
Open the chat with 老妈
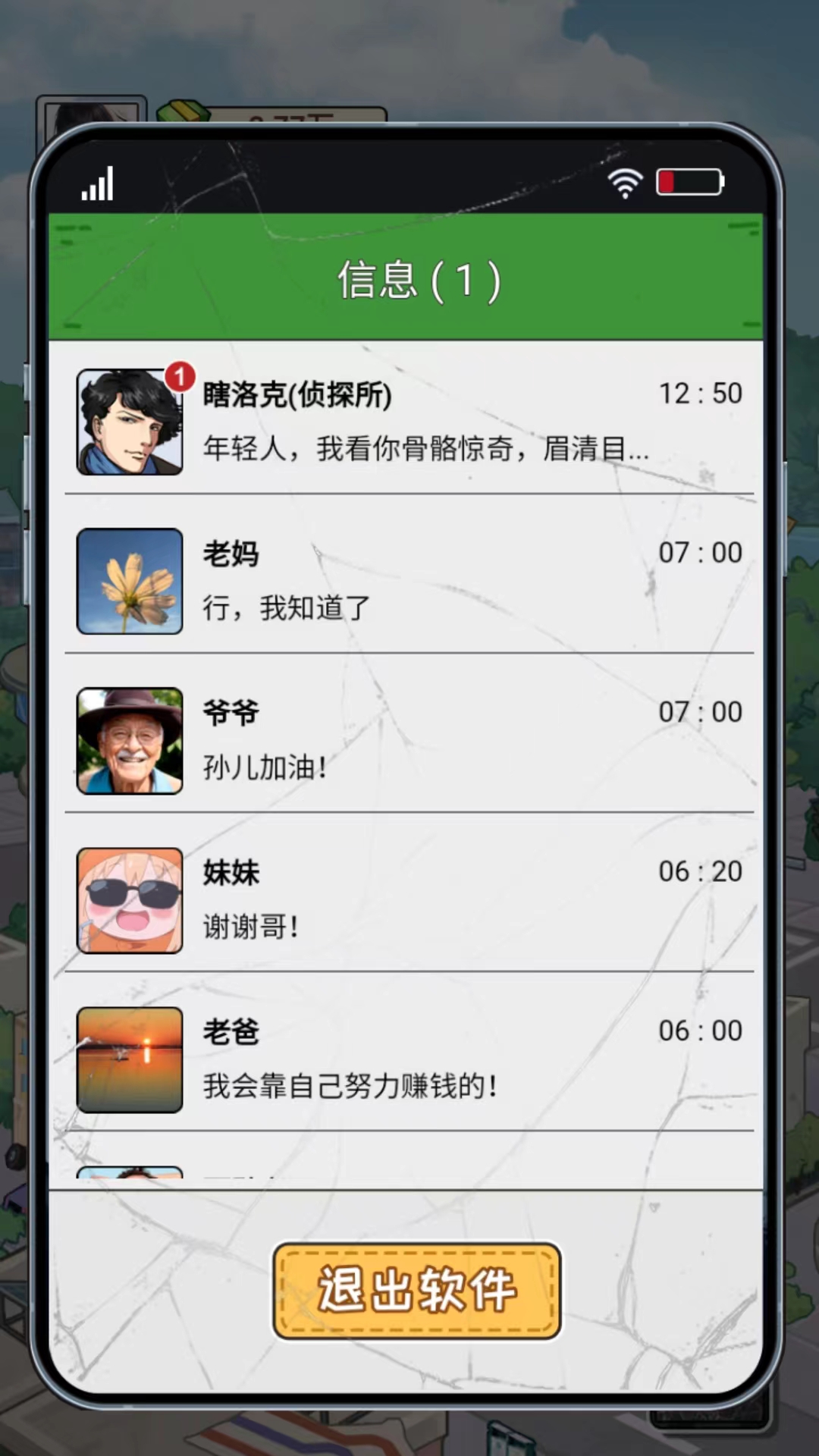409,581
